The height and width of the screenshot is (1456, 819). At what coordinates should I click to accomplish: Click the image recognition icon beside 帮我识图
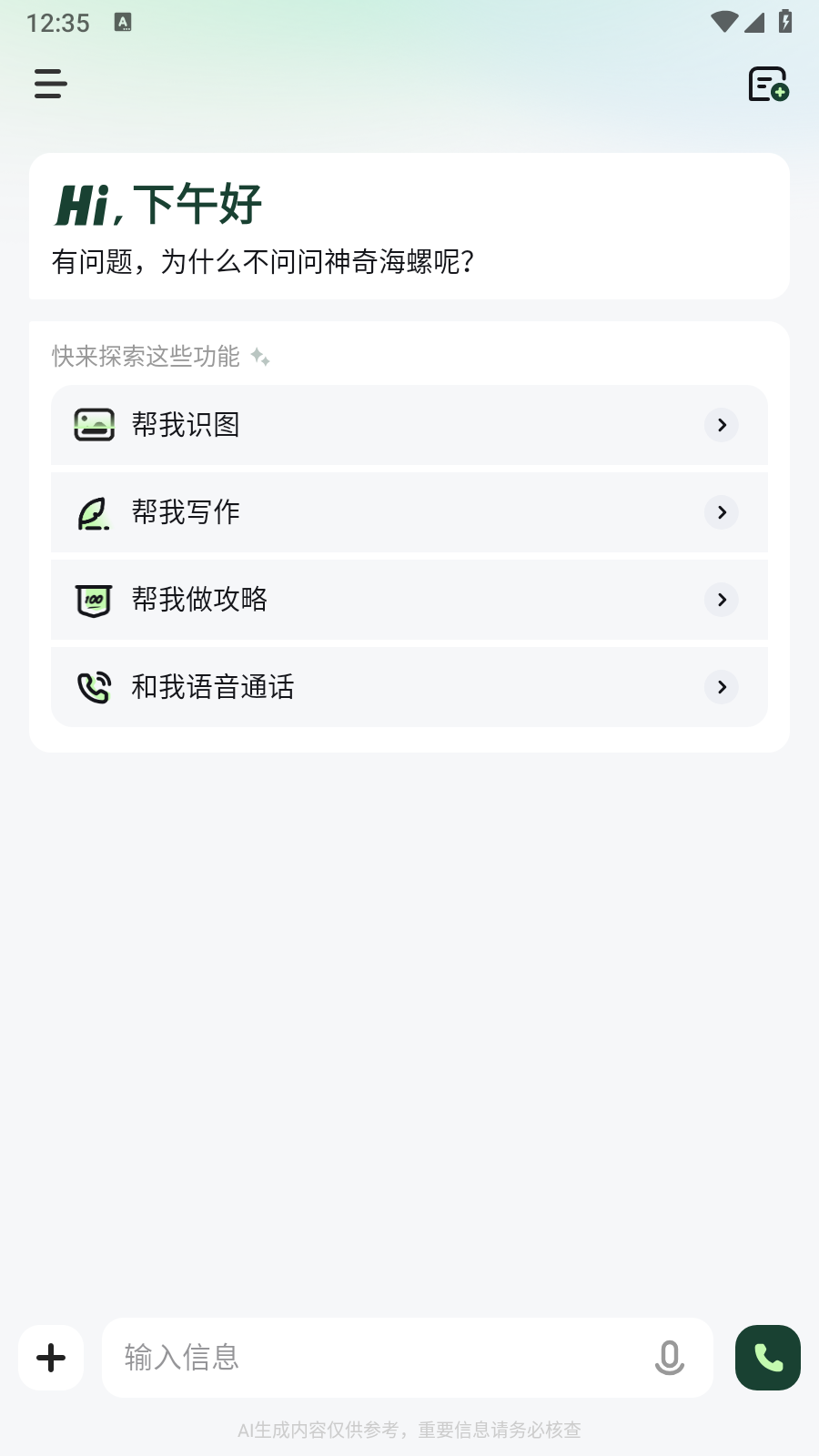tap(93, 425)
